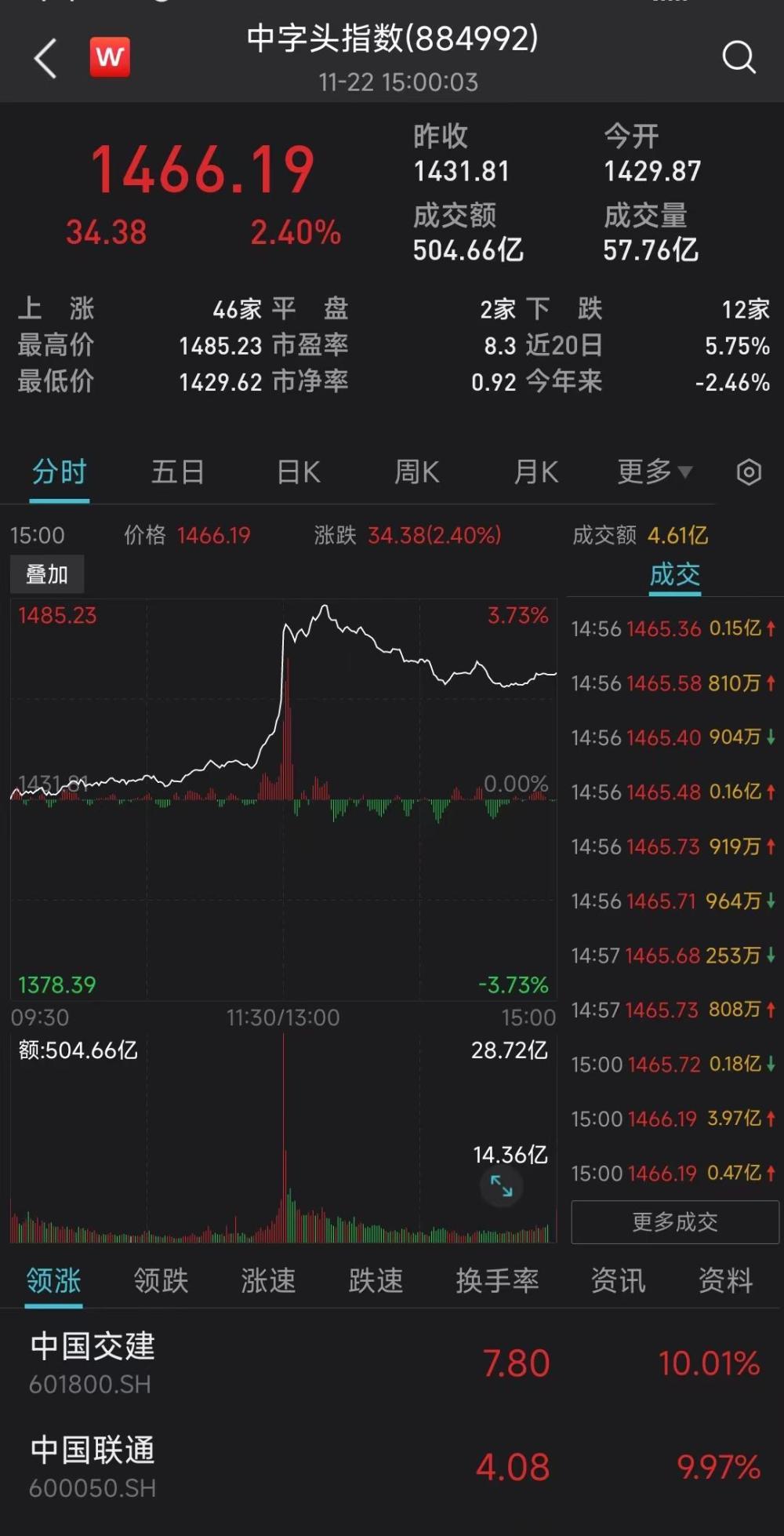Expand the 更多 chart period dropdown
Screen dimensions: 784x1536
[x=655, y=472]
